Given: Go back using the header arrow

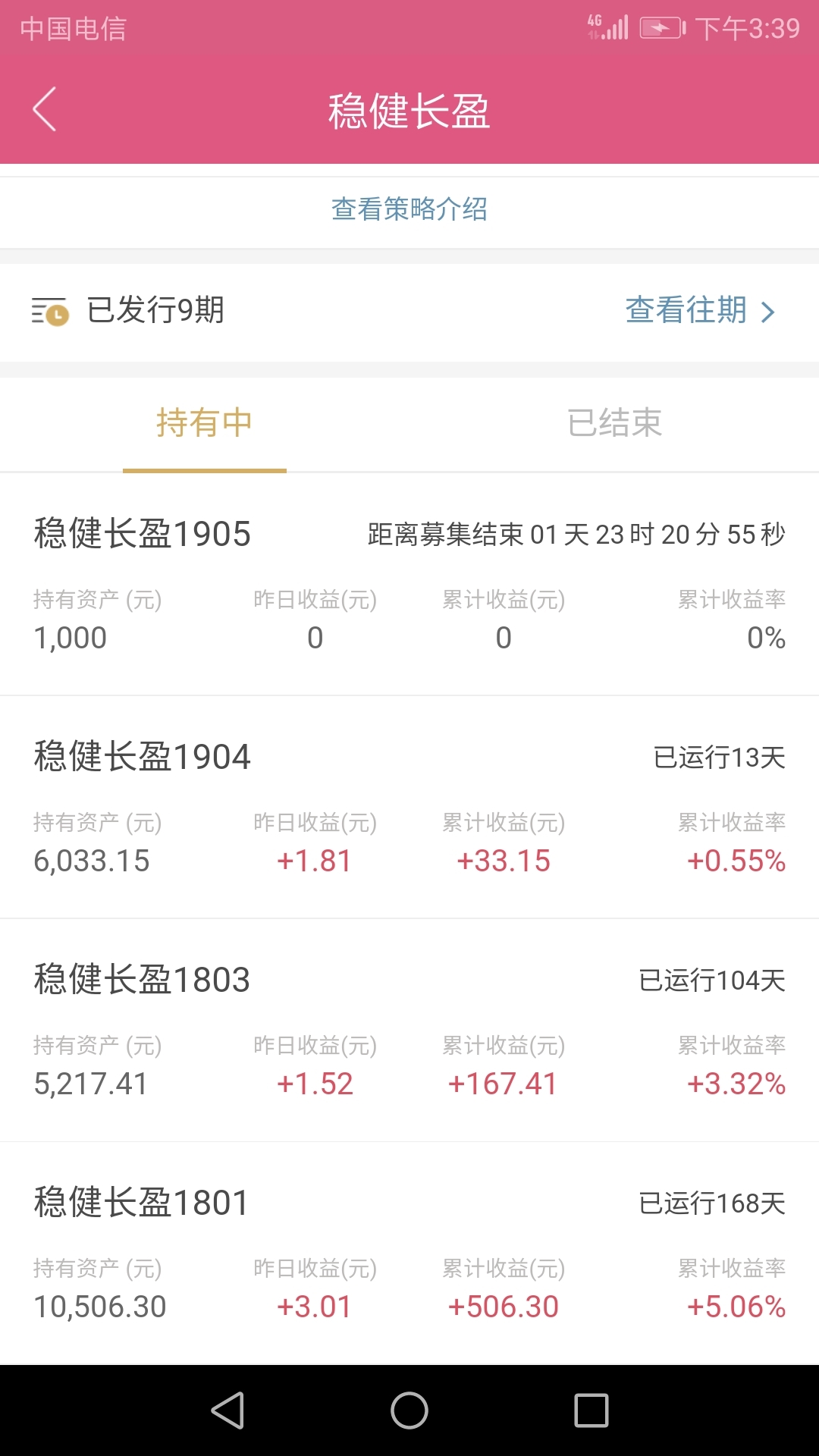Looking at the screenshot, I should point(45,110).
